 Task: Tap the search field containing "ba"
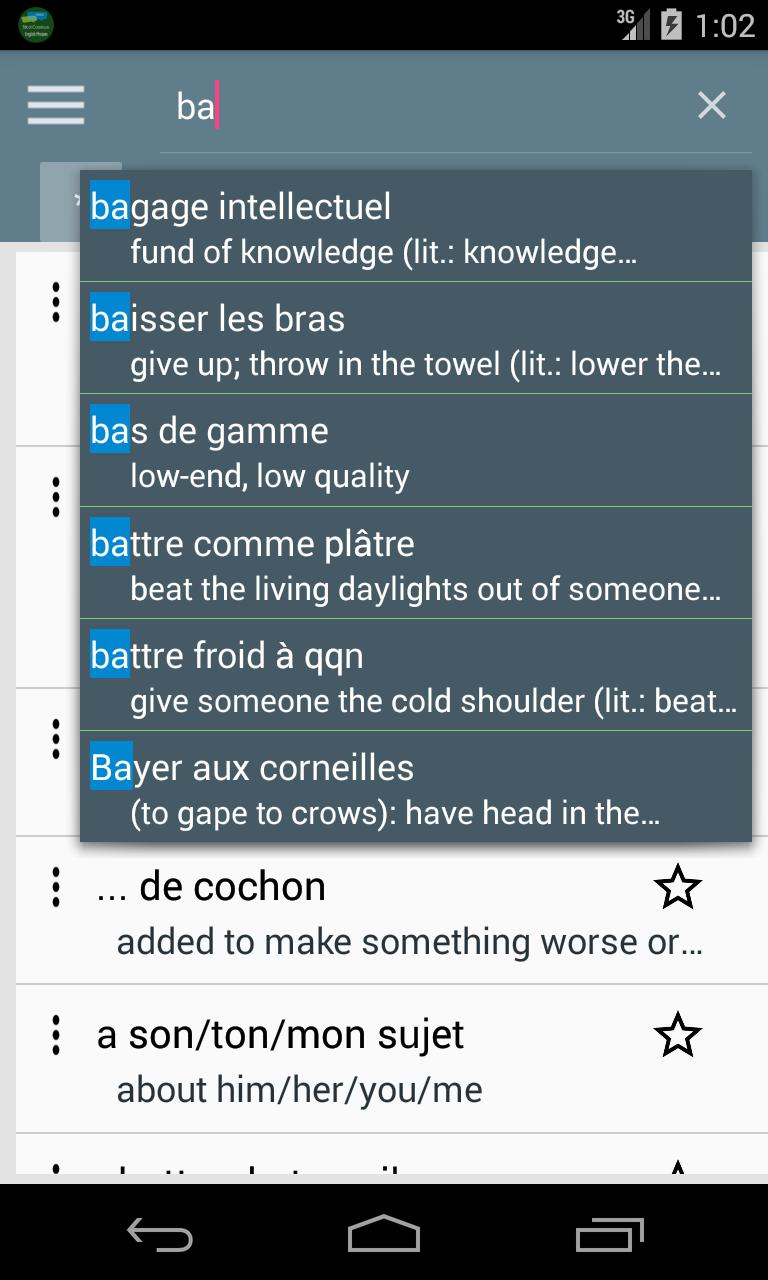(x=420, y=106)
